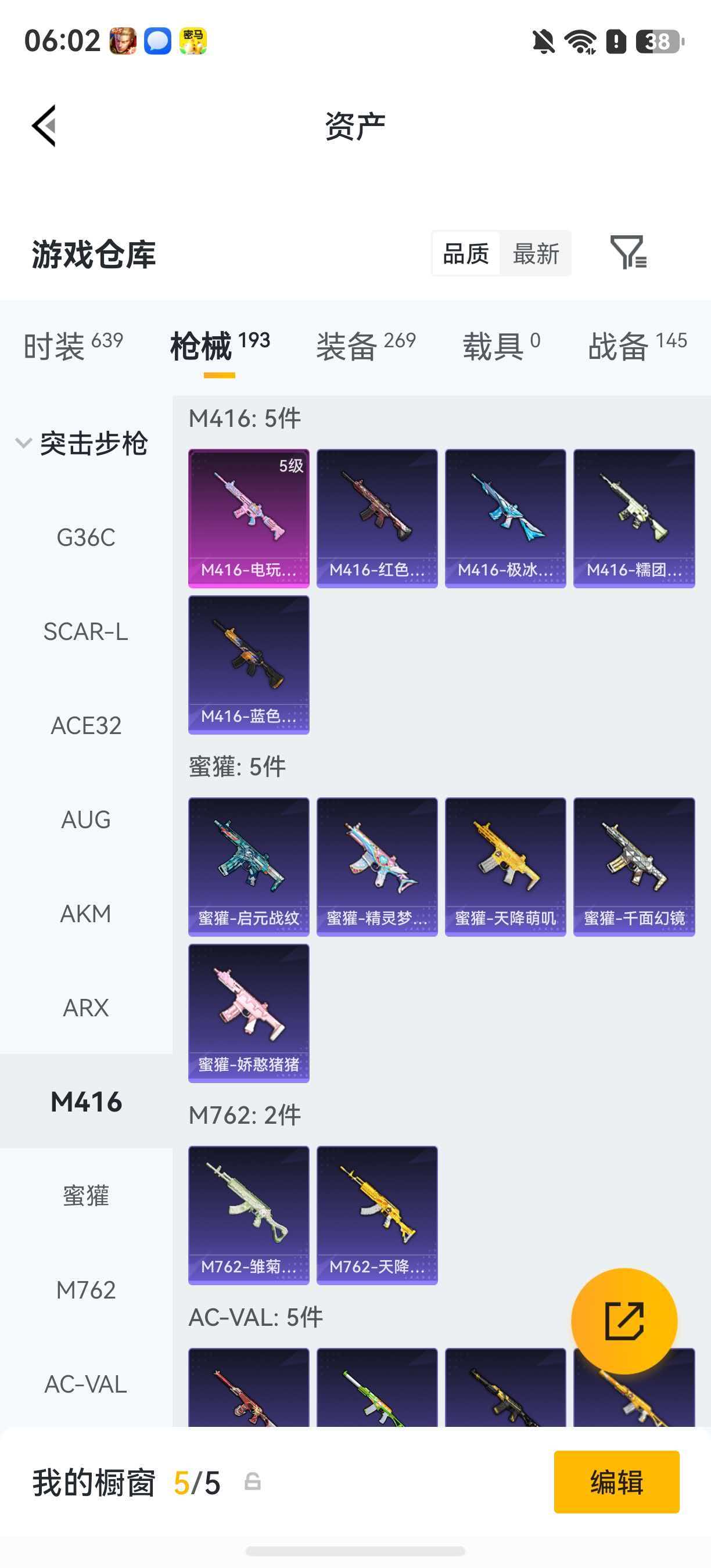Viewport: 711px width, 1568px height.
Task: Open the M416-电玩 level 5 skin
Action: [249, 519]
